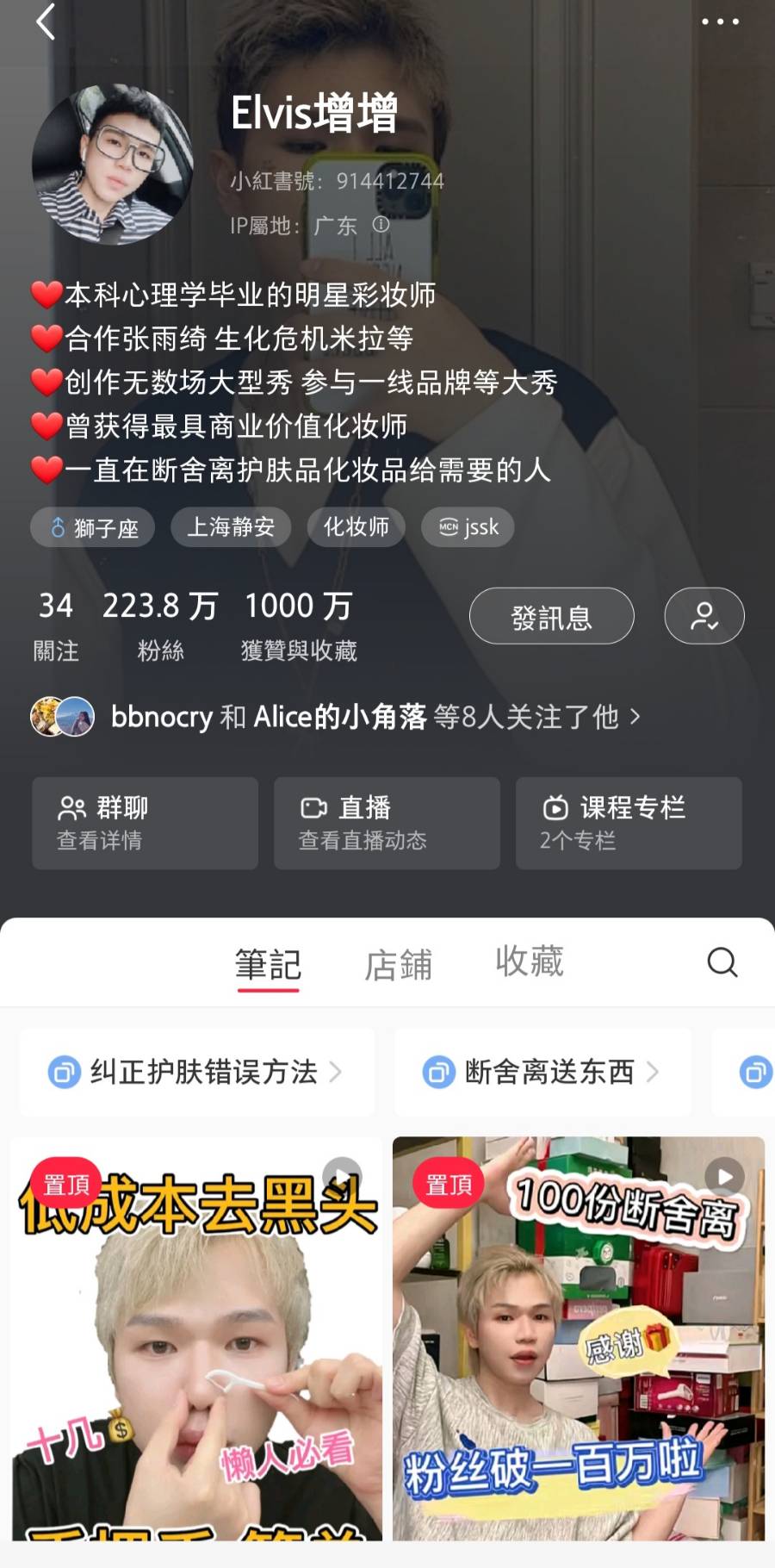The image size is (775, 1568).
Task: Open the jssk MCN tag
Action: tap(468, 527)
